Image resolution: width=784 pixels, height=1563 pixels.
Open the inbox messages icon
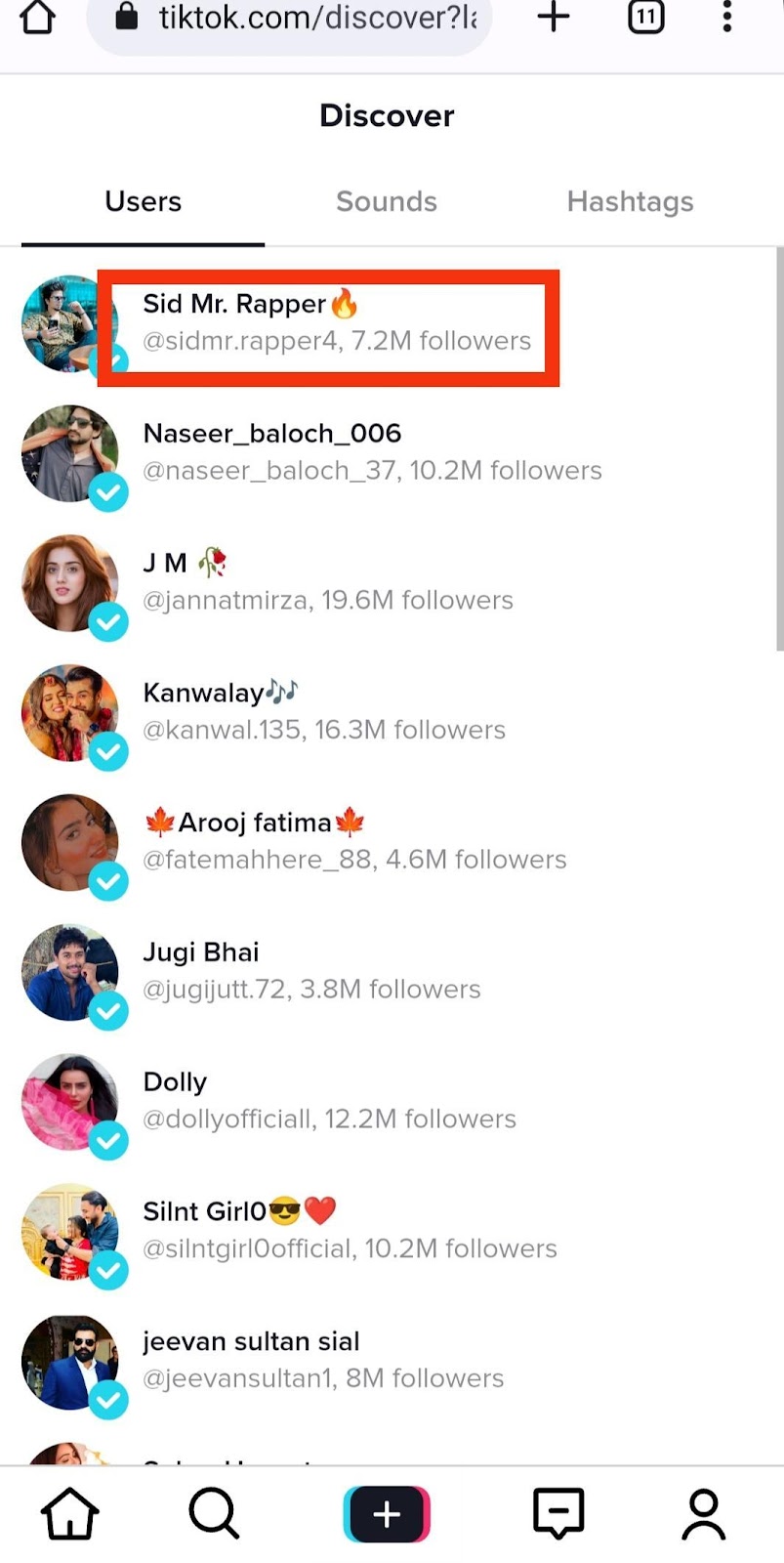(558, 1514)
